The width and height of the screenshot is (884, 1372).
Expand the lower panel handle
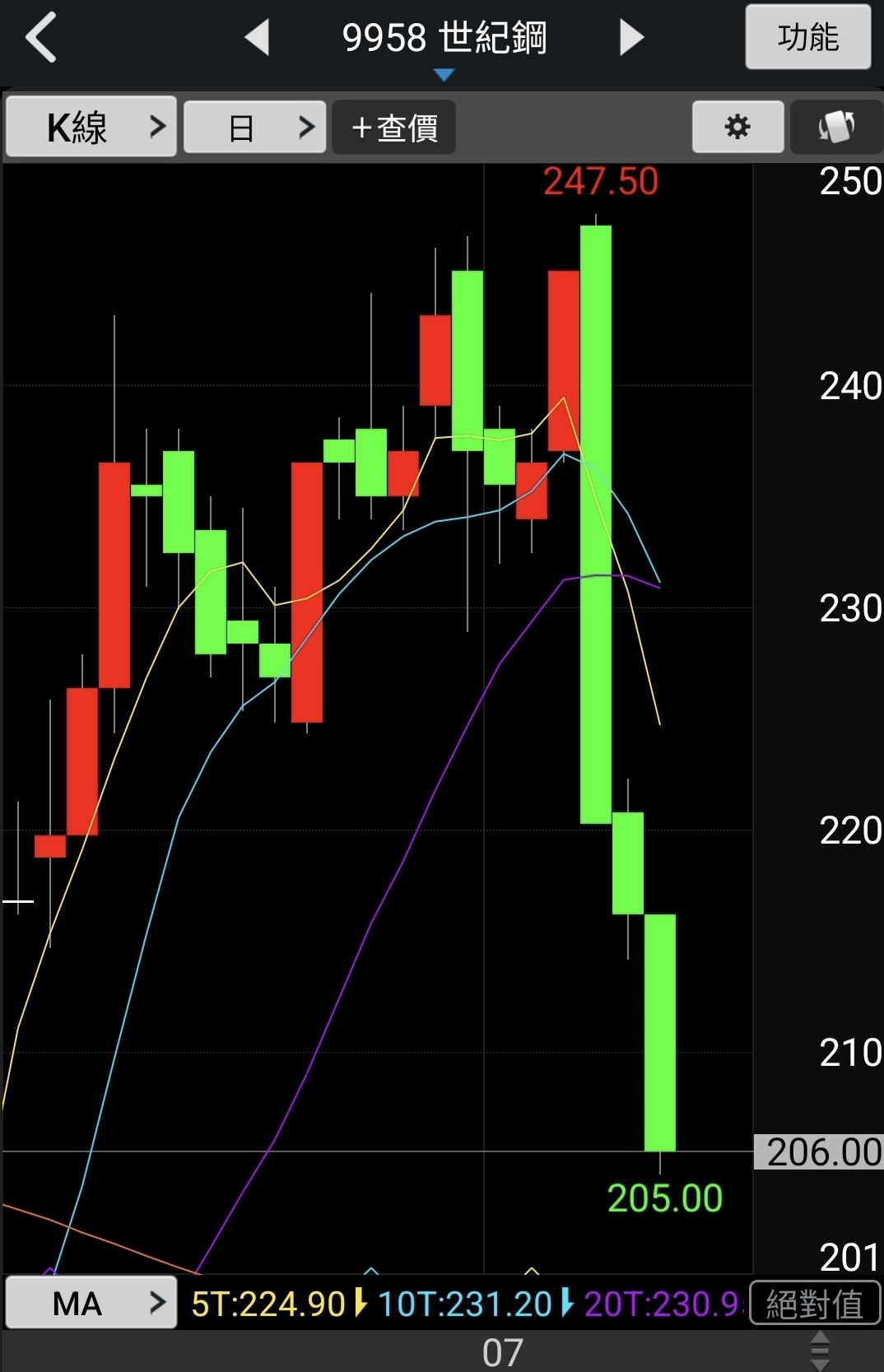coord(820,1351)
